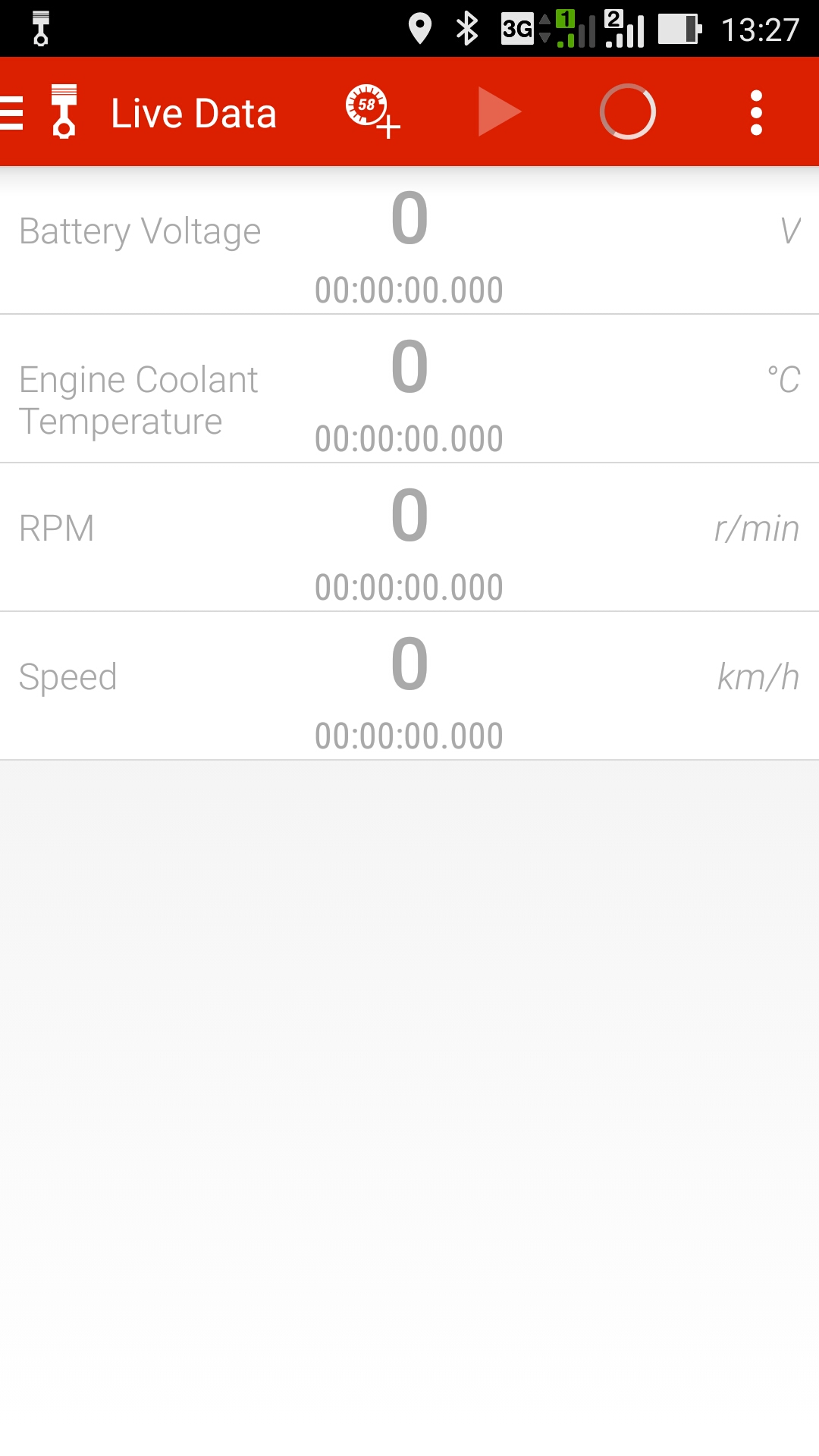Open the Battery Voltage row

coord(409,240)
